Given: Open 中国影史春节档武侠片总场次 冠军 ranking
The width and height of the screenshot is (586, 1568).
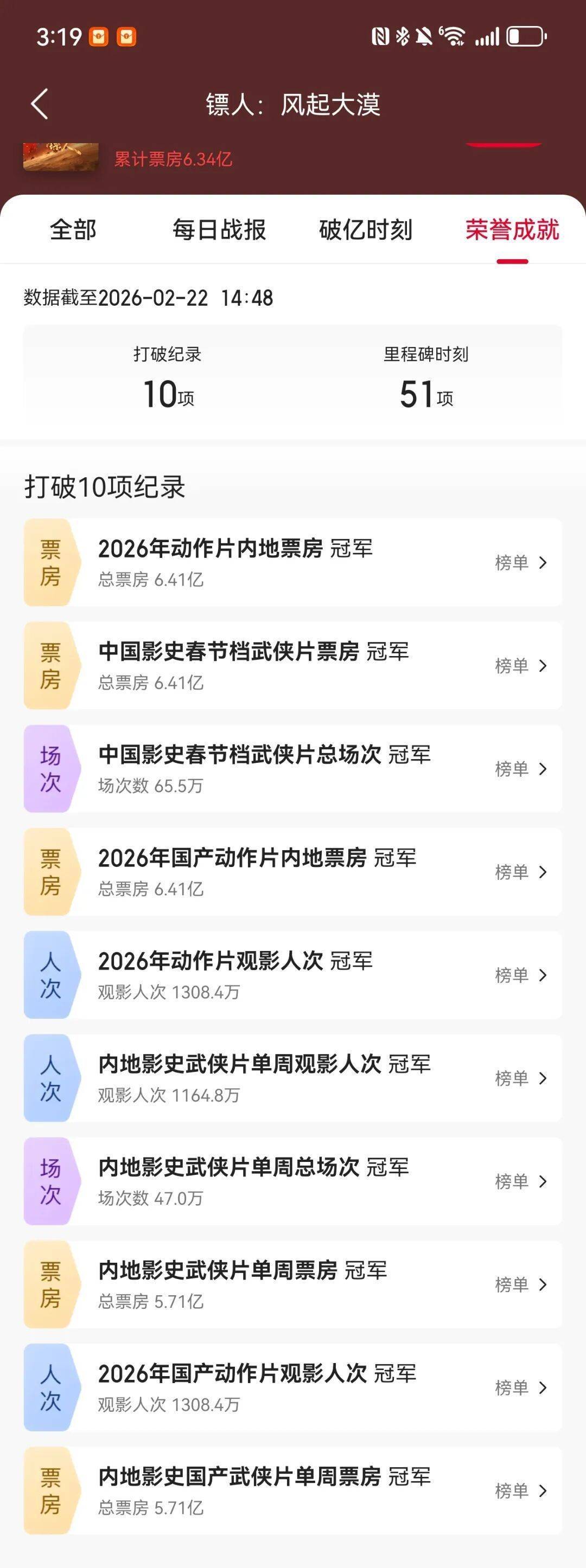Looking at the screenshot, I should (x=520, y=769).
